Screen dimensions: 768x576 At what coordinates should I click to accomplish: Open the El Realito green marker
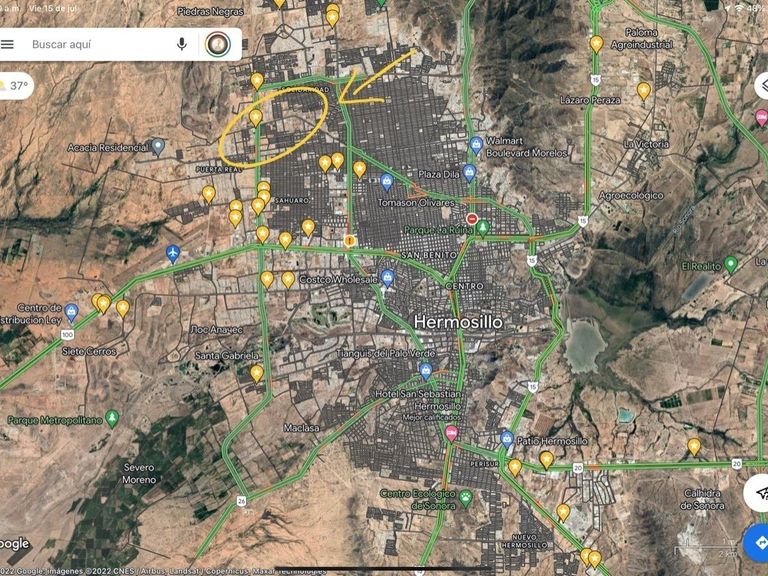pos(731,265)
